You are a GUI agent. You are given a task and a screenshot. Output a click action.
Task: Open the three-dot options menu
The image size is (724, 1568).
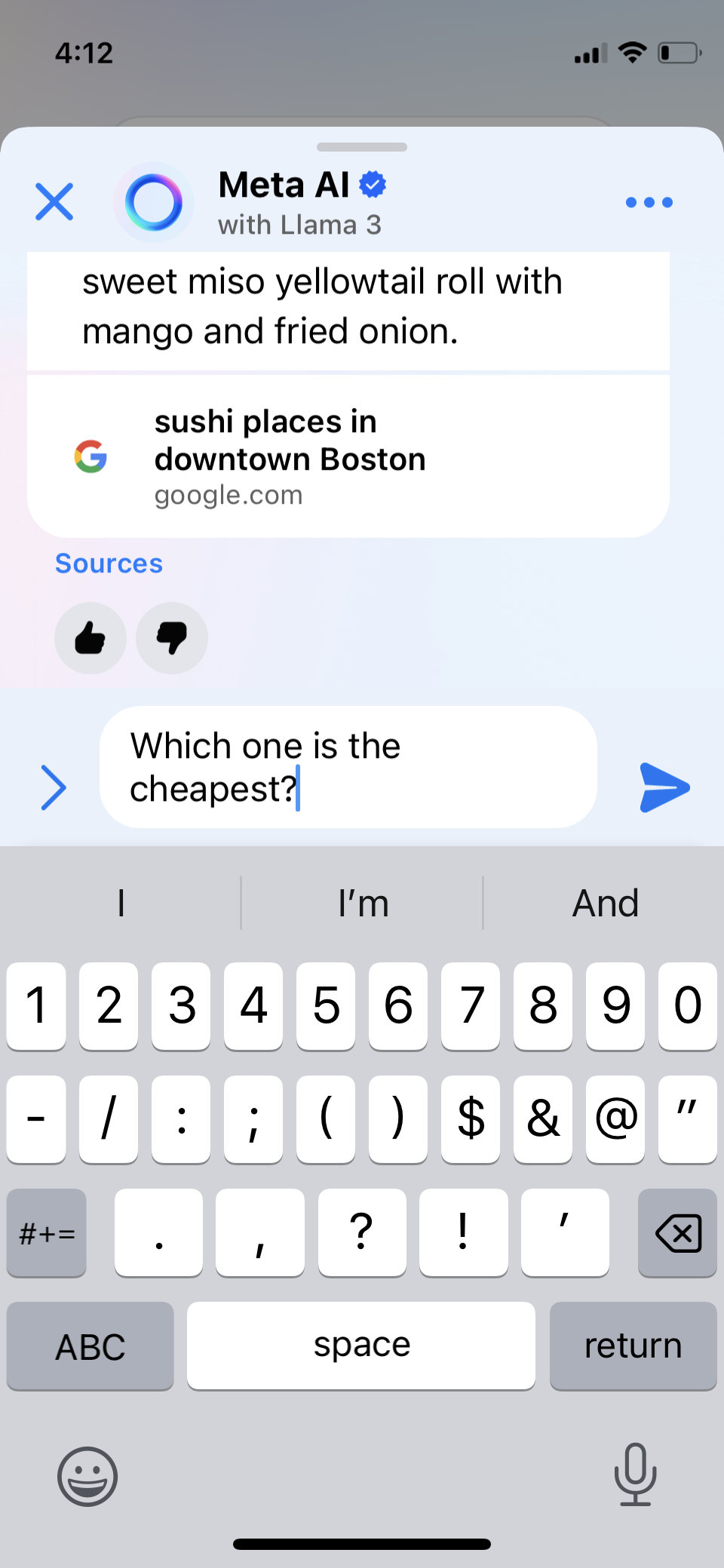tap(649, 202)
